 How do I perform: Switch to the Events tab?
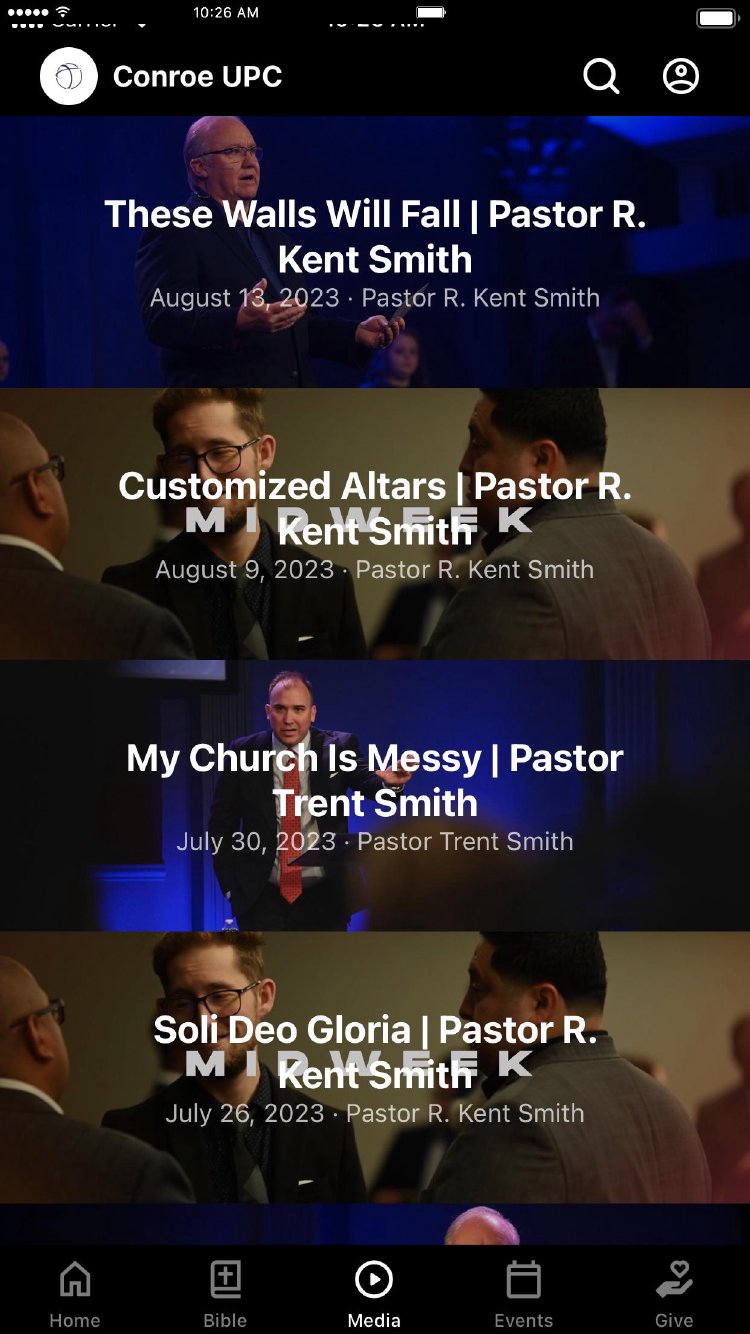[x=523, y=1293]
